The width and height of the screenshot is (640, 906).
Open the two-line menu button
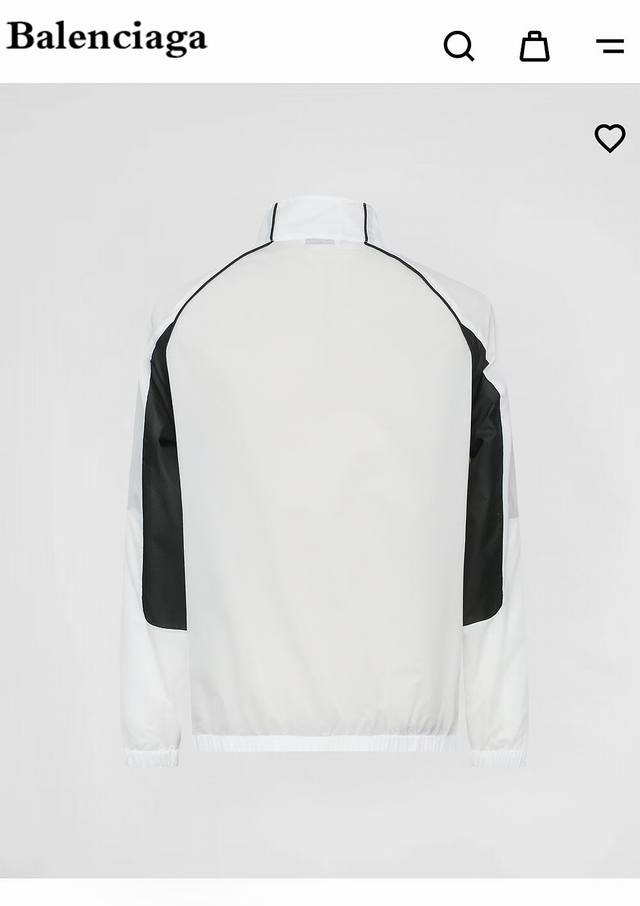tap(610, 46)
